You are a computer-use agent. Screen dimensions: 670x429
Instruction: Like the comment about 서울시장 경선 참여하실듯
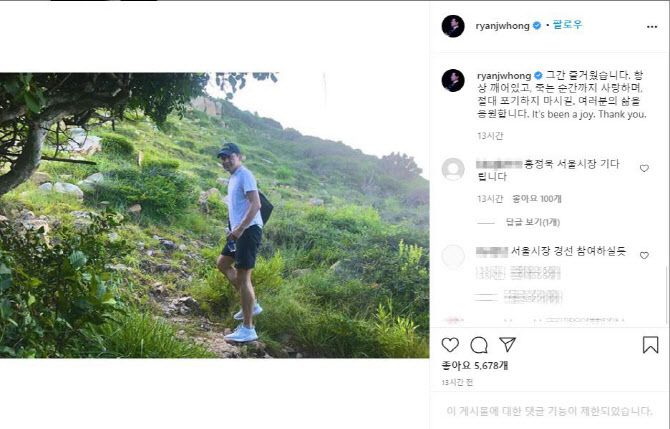tap(644, 256)
